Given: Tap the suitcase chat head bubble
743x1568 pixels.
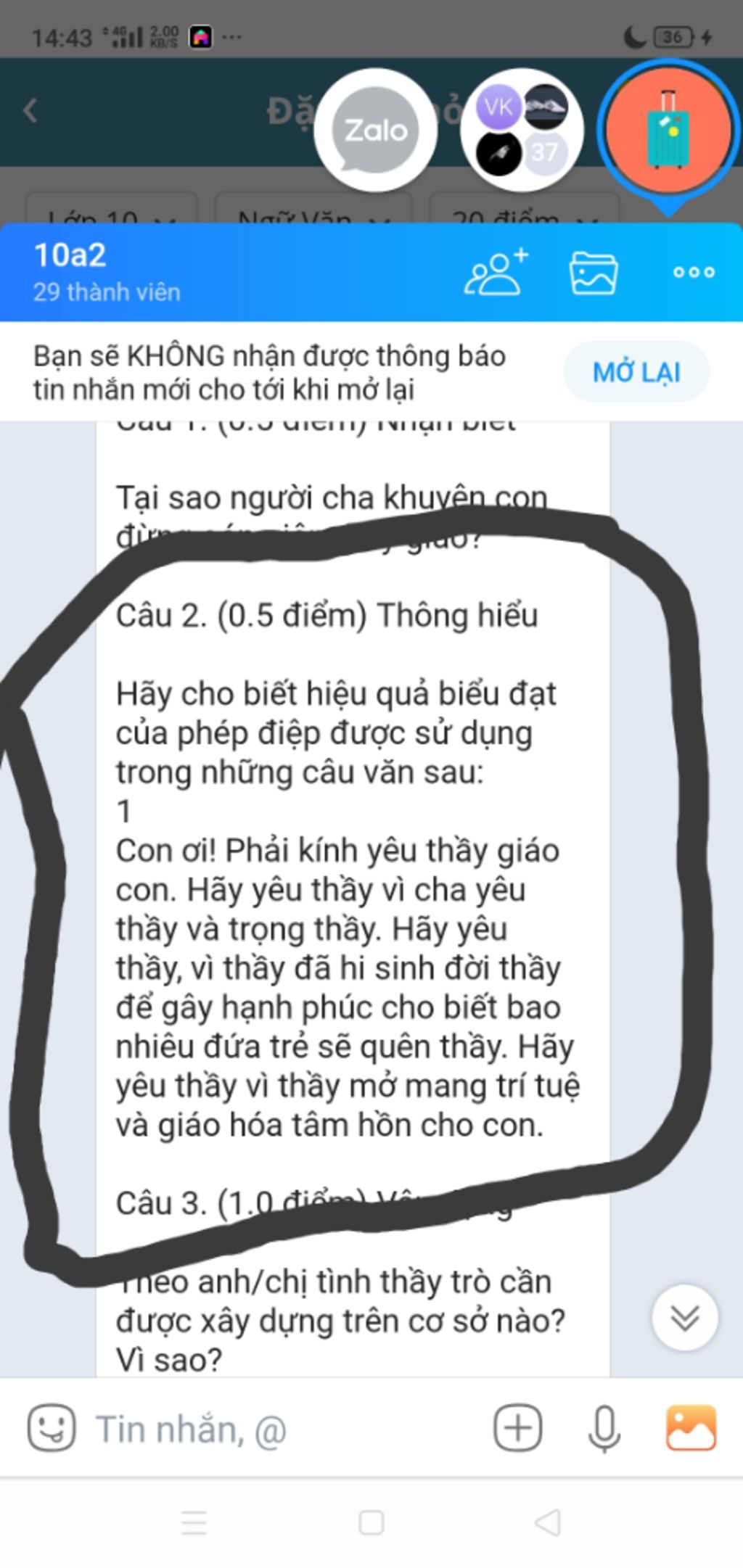Looking at the screenshot, I should (x=668, y=131).
